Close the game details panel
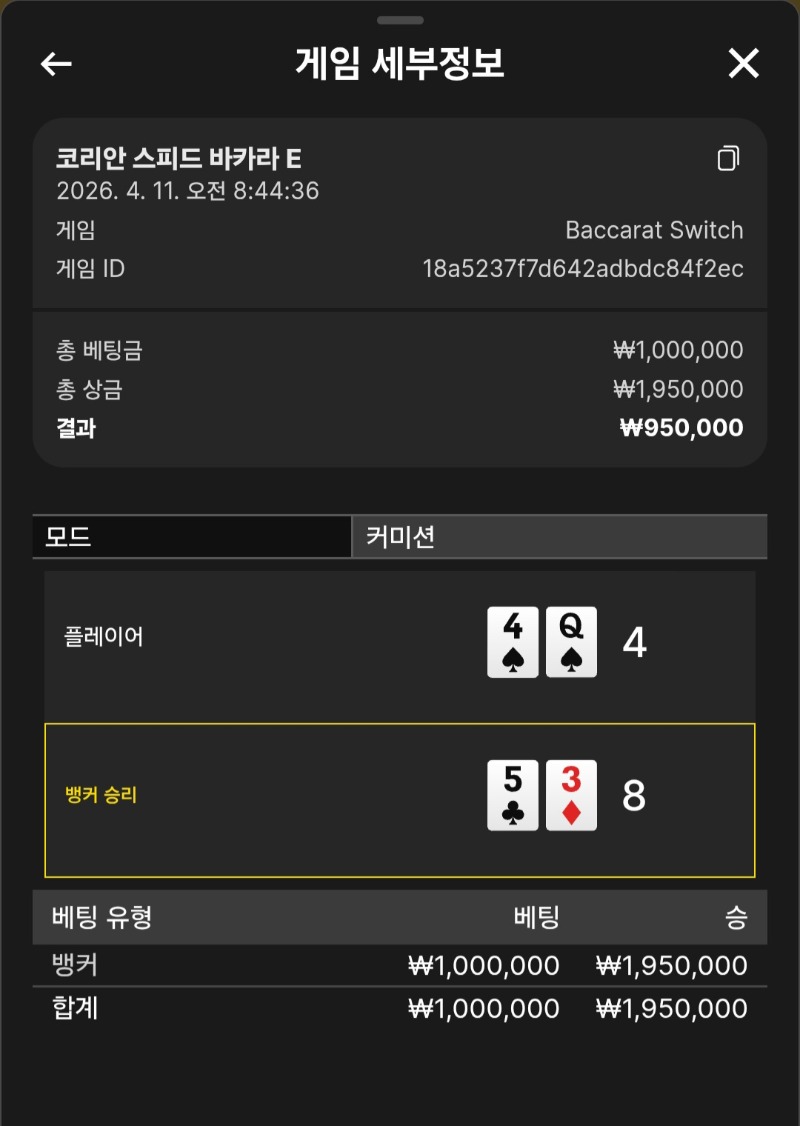This screenshot has width=800, height=1126. tap(743, 64)
